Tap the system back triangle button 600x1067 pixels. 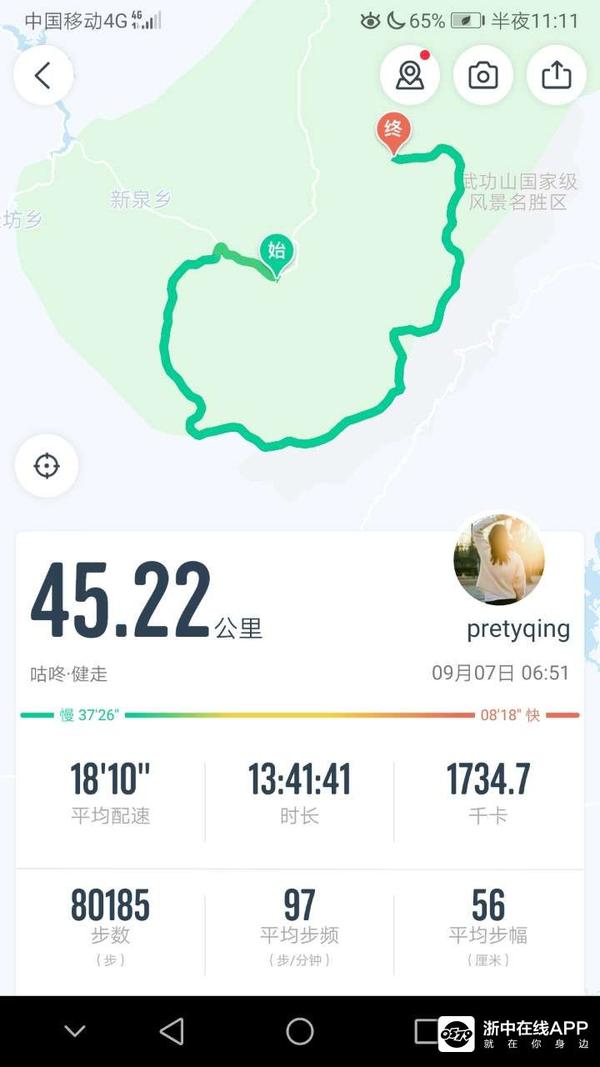click(x=172, y=1031)
